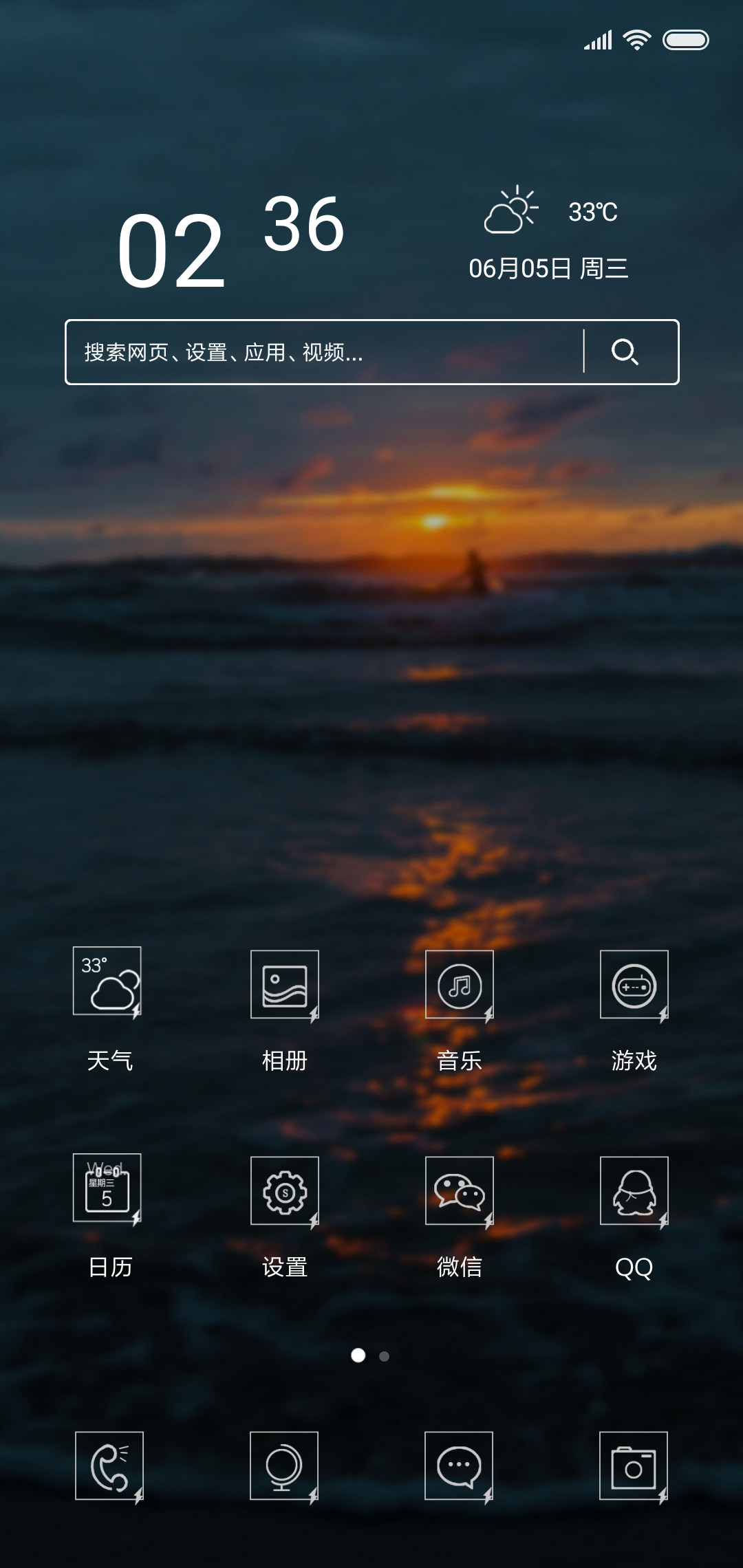Tap the search box for web, settings, apps
This screenshot has width=743, height=1568.
coord(371,352)
